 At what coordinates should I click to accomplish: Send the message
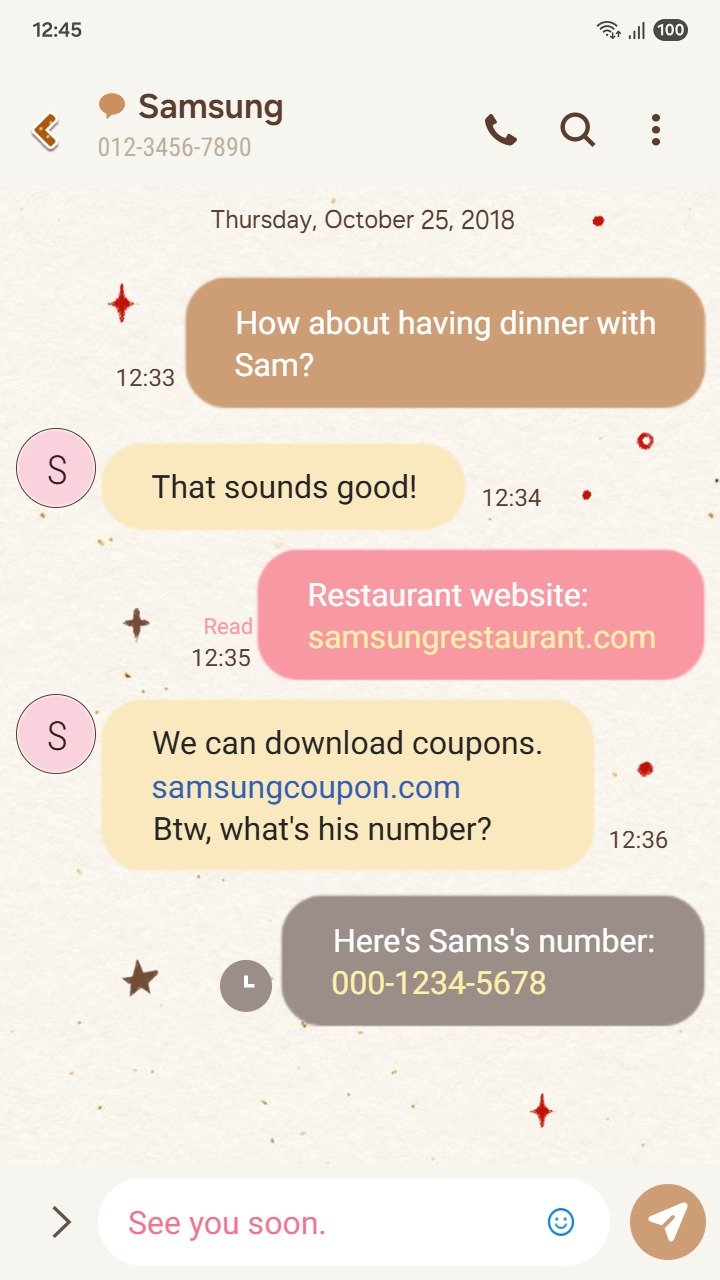coord(667,1221)
